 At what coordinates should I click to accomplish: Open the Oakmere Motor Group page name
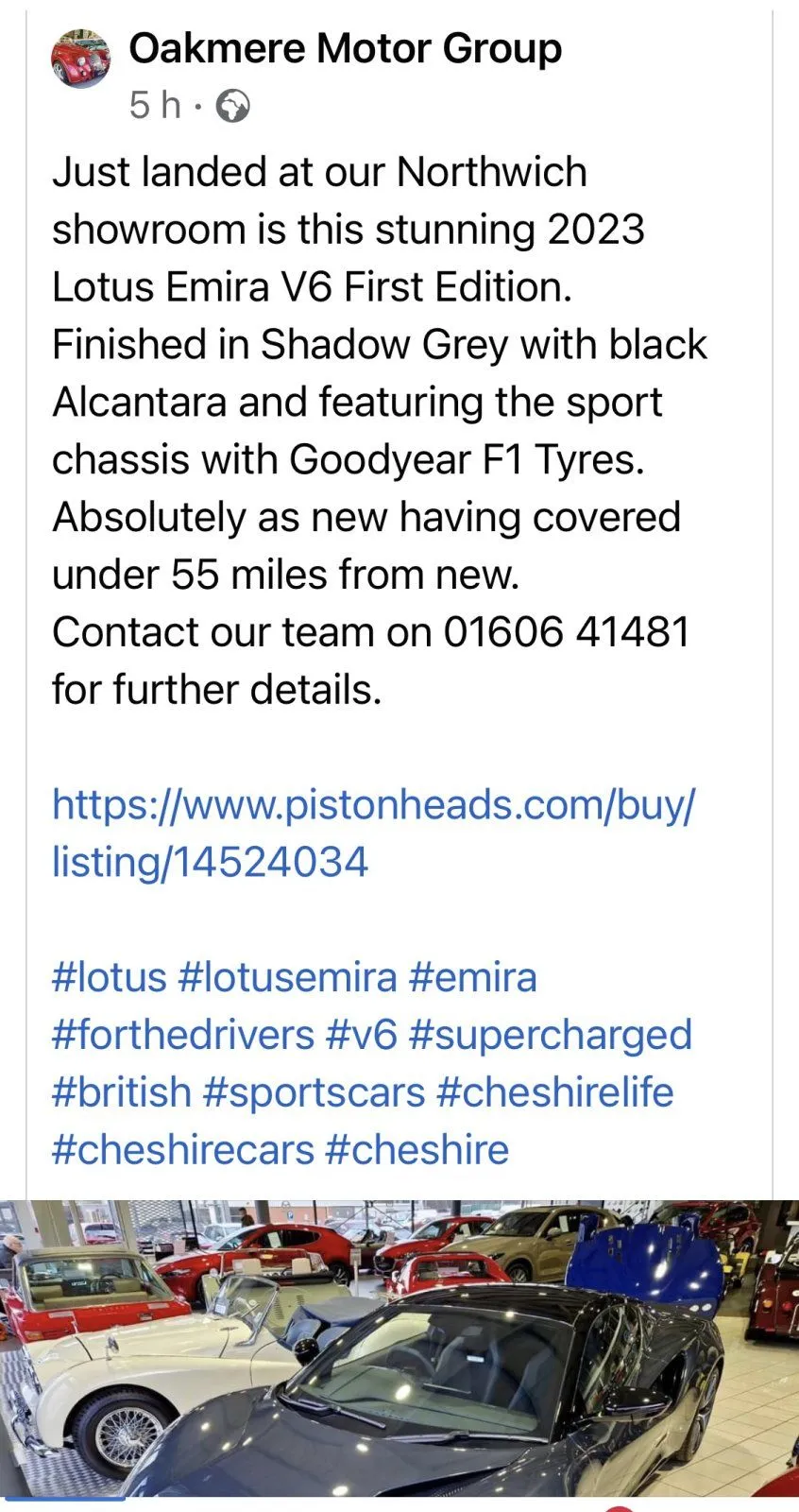click(345, 49)
